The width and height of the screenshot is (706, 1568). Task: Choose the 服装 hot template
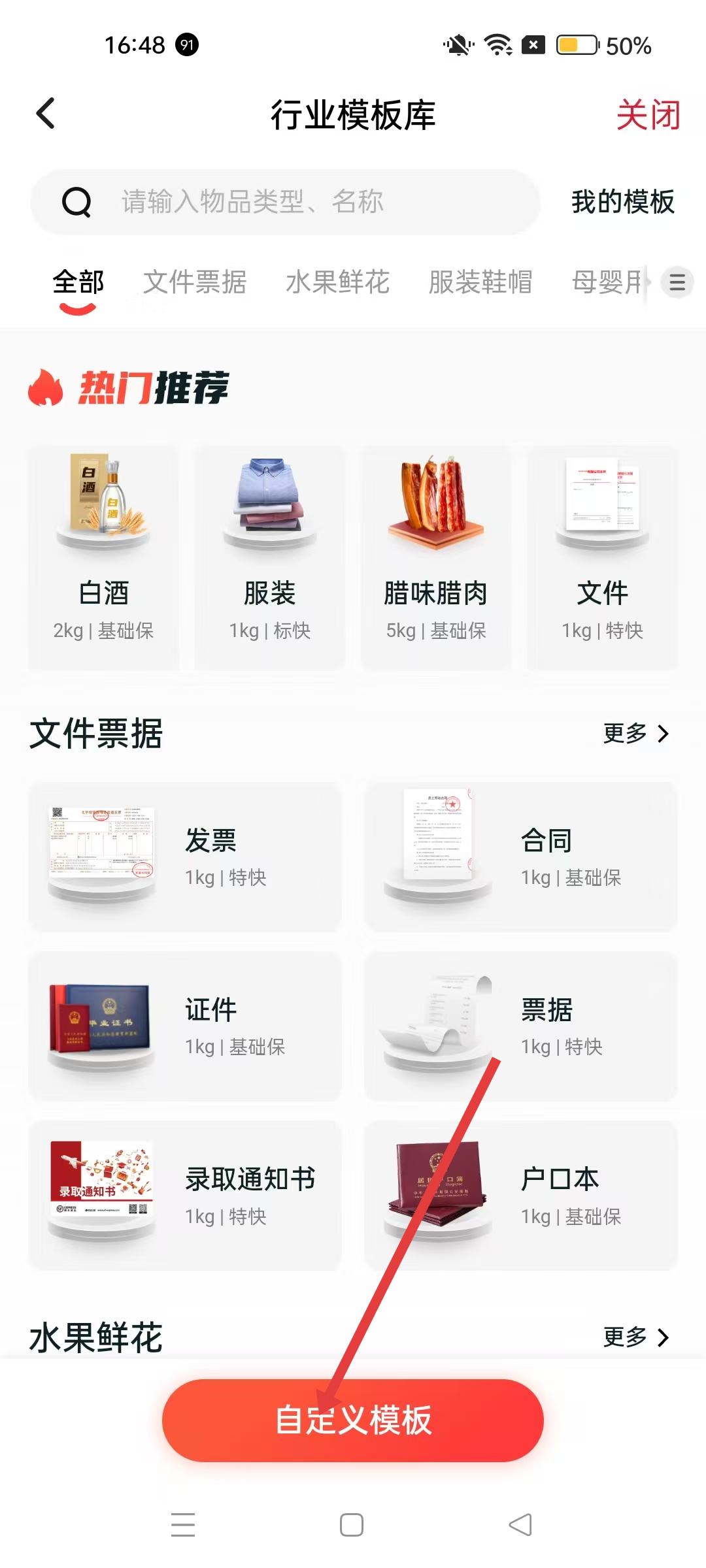click(270, 559)
